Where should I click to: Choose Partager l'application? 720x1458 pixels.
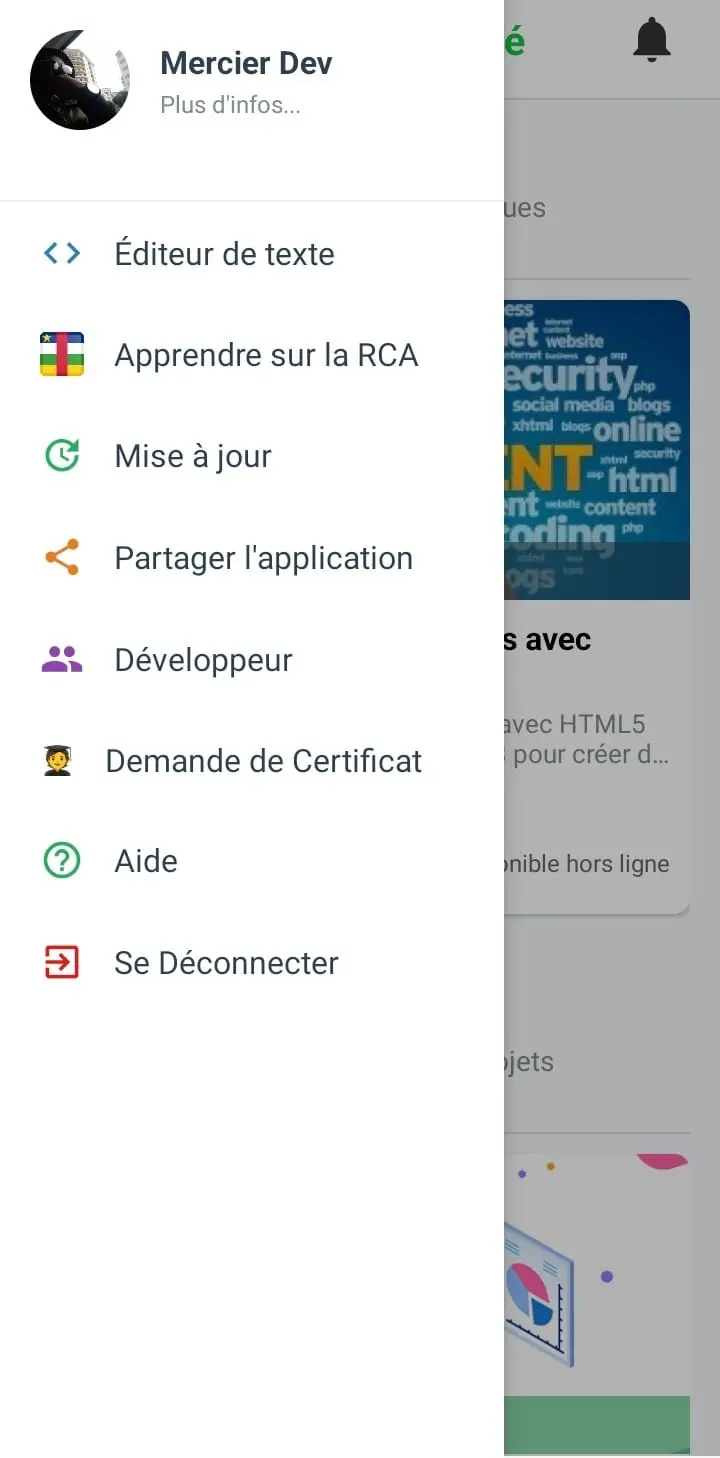pos(252,558)
